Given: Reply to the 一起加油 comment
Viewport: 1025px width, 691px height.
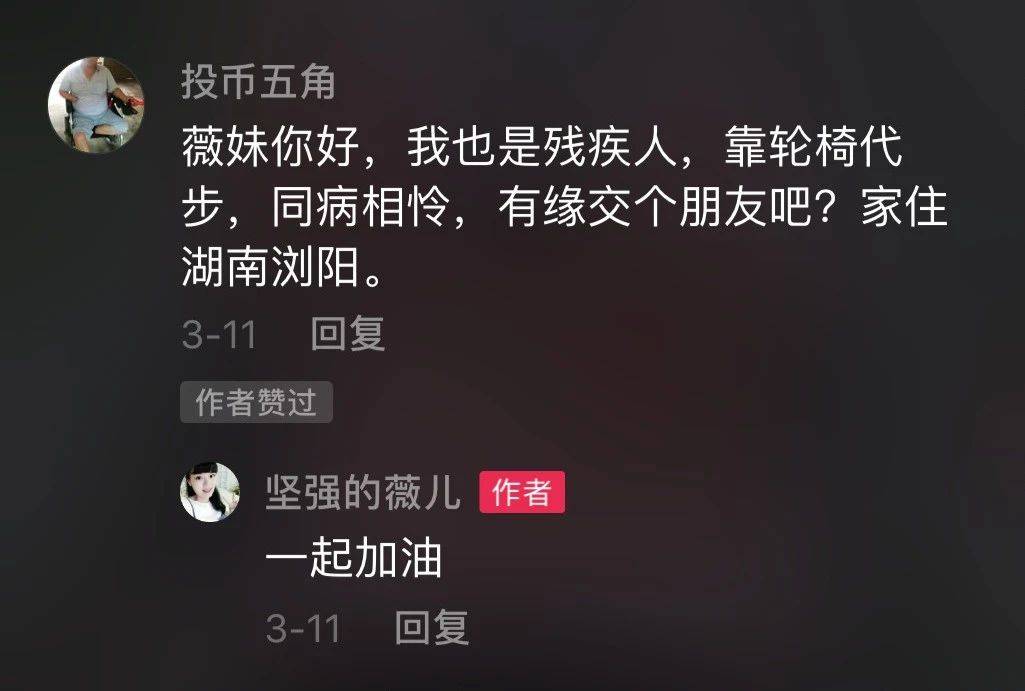Looking at the screenshot, I should [431, 629].
